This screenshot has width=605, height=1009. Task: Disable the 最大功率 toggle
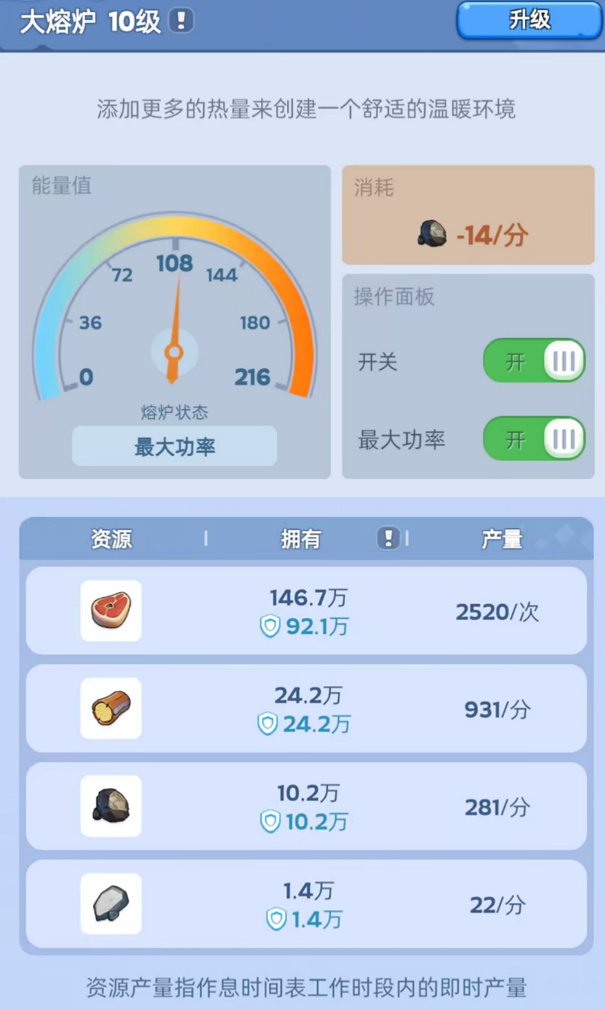point(533,439)
